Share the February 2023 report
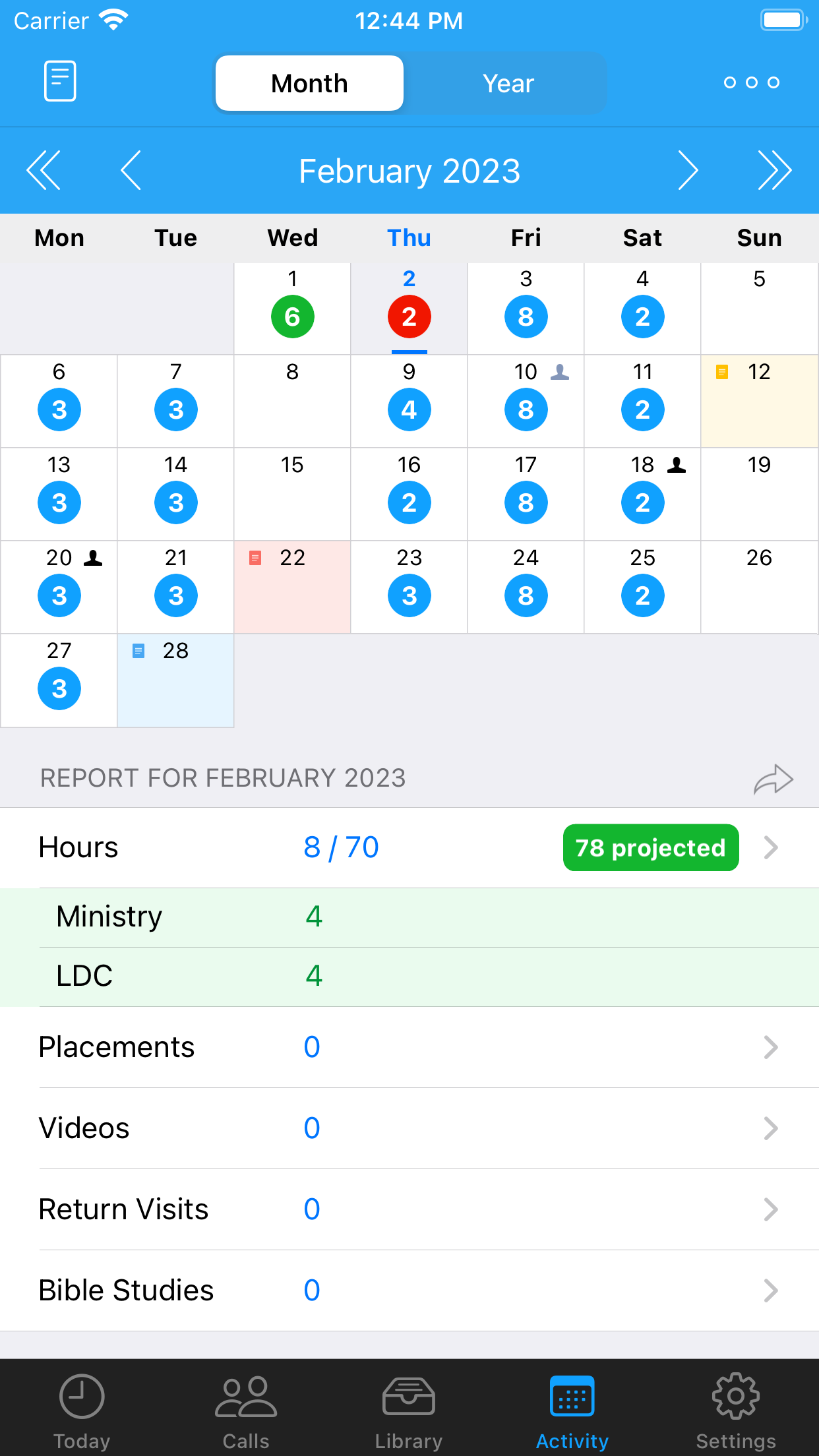Viewport: 819px width, 1456px height. 773,779
